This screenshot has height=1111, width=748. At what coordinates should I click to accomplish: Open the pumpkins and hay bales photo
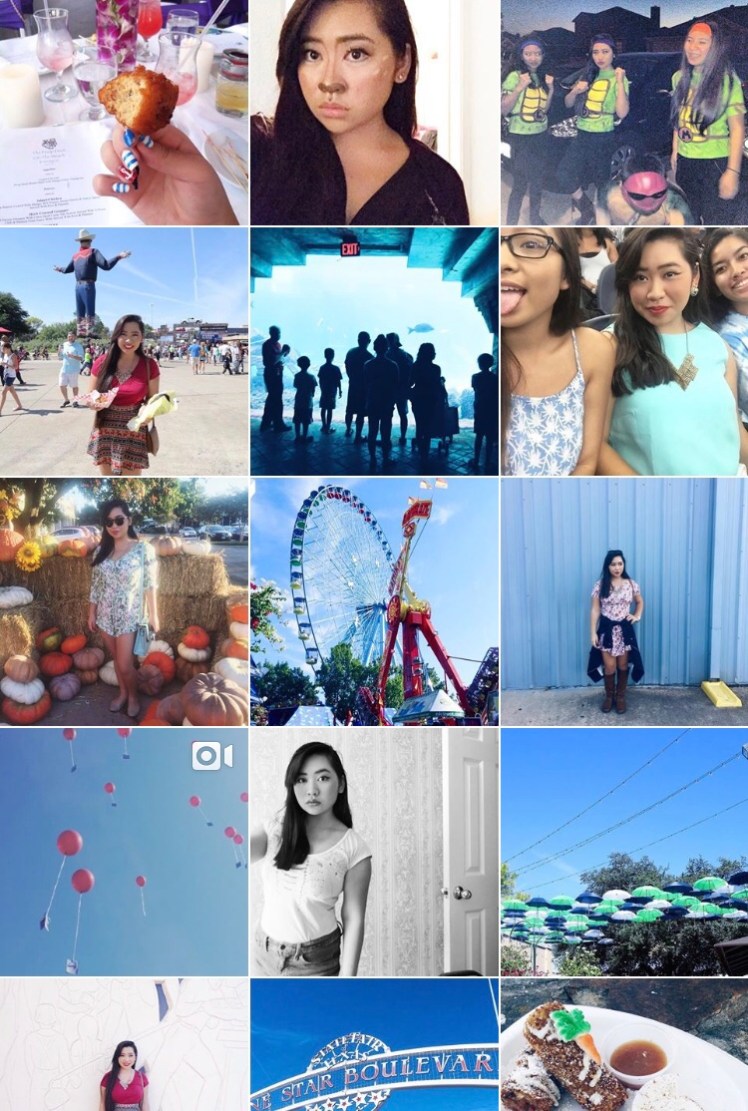click(124, 601)
